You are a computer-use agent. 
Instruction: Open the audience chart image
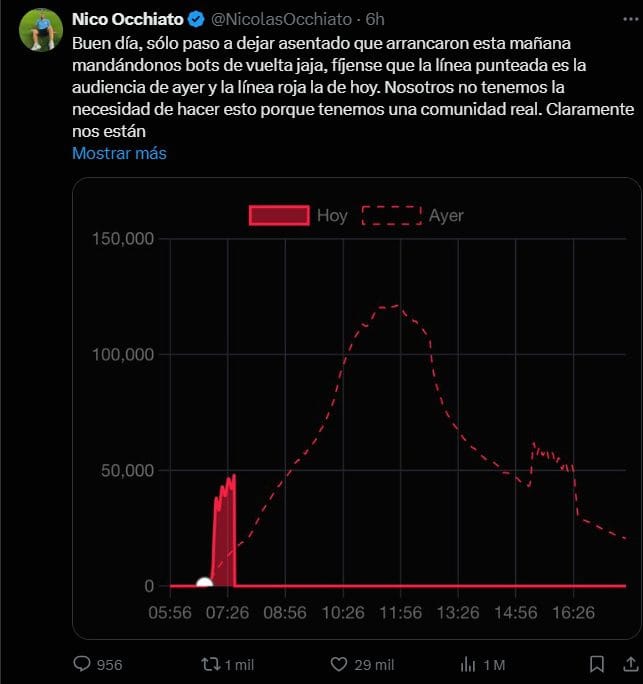coord(356,407)
